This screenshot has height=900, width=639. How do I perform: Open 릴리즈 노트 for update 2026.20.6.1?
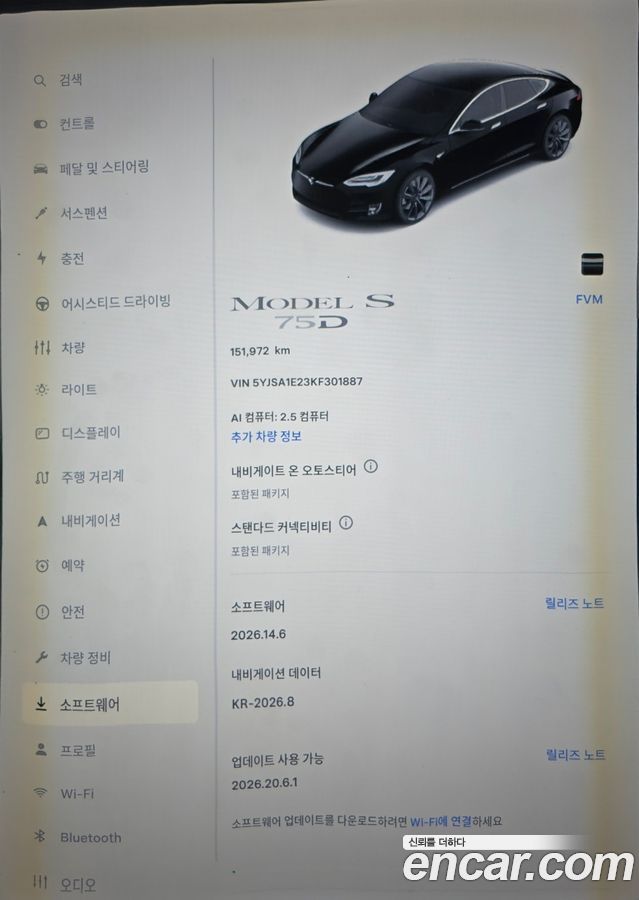(575, 755)
